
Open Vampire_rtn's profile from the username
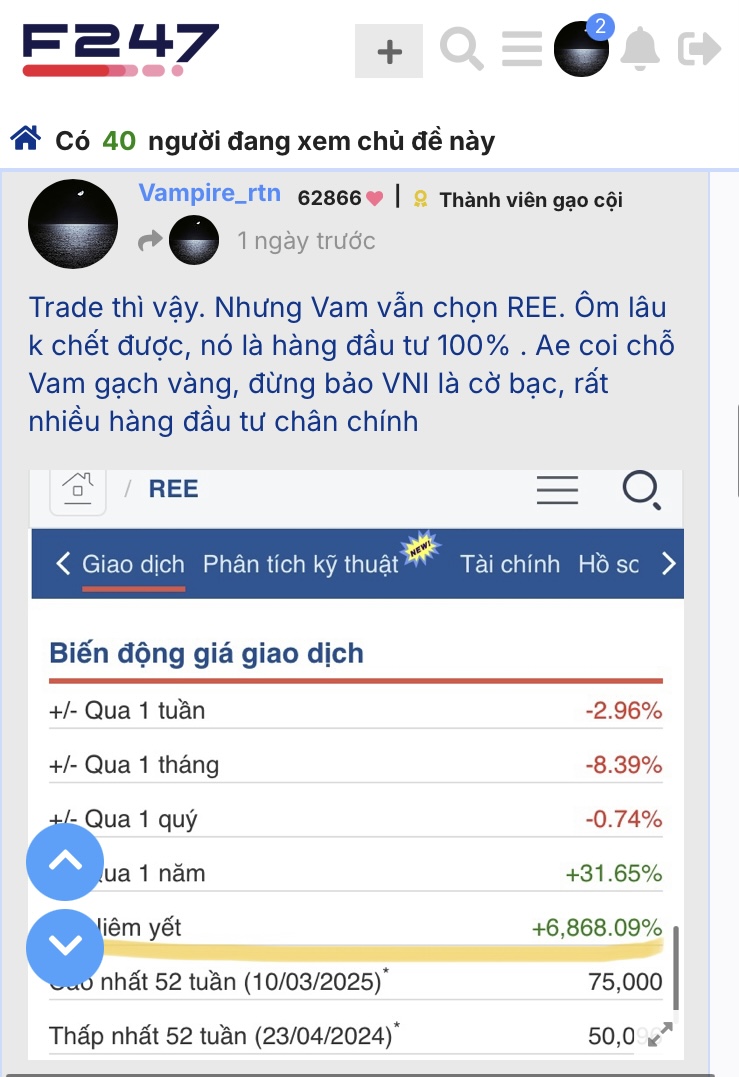coord(210,194)
